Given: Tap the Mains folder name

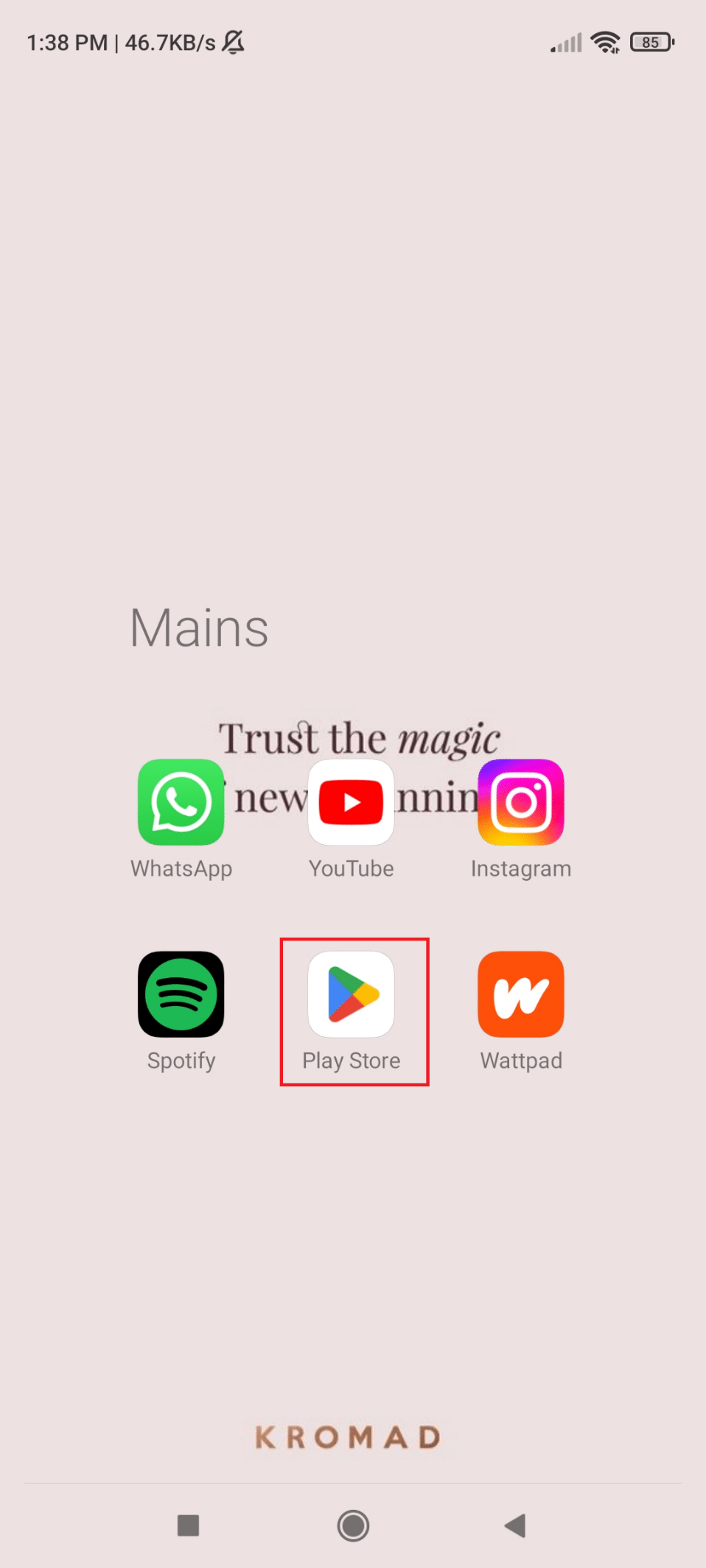Looking at the screenshot, I should pyautogui.click(x=199, y=628).
